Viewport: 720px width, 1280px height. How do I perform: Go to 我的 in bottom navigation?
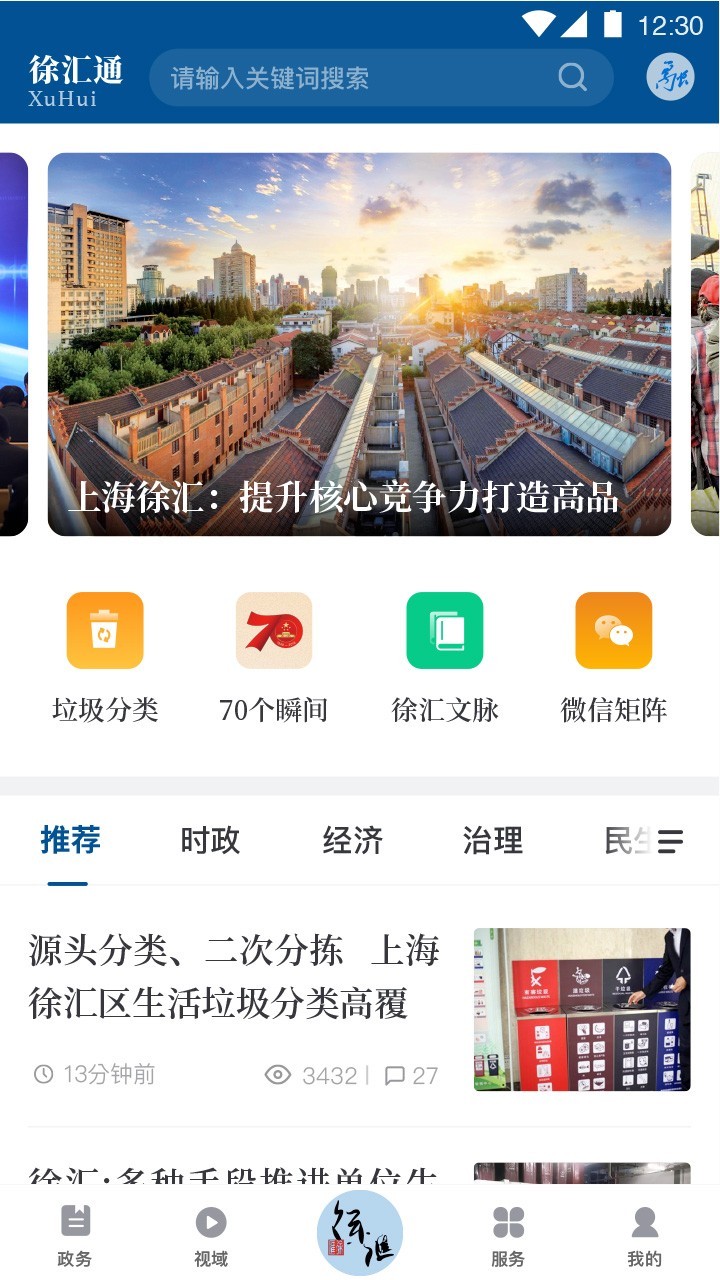click(x=644, y=1236)
